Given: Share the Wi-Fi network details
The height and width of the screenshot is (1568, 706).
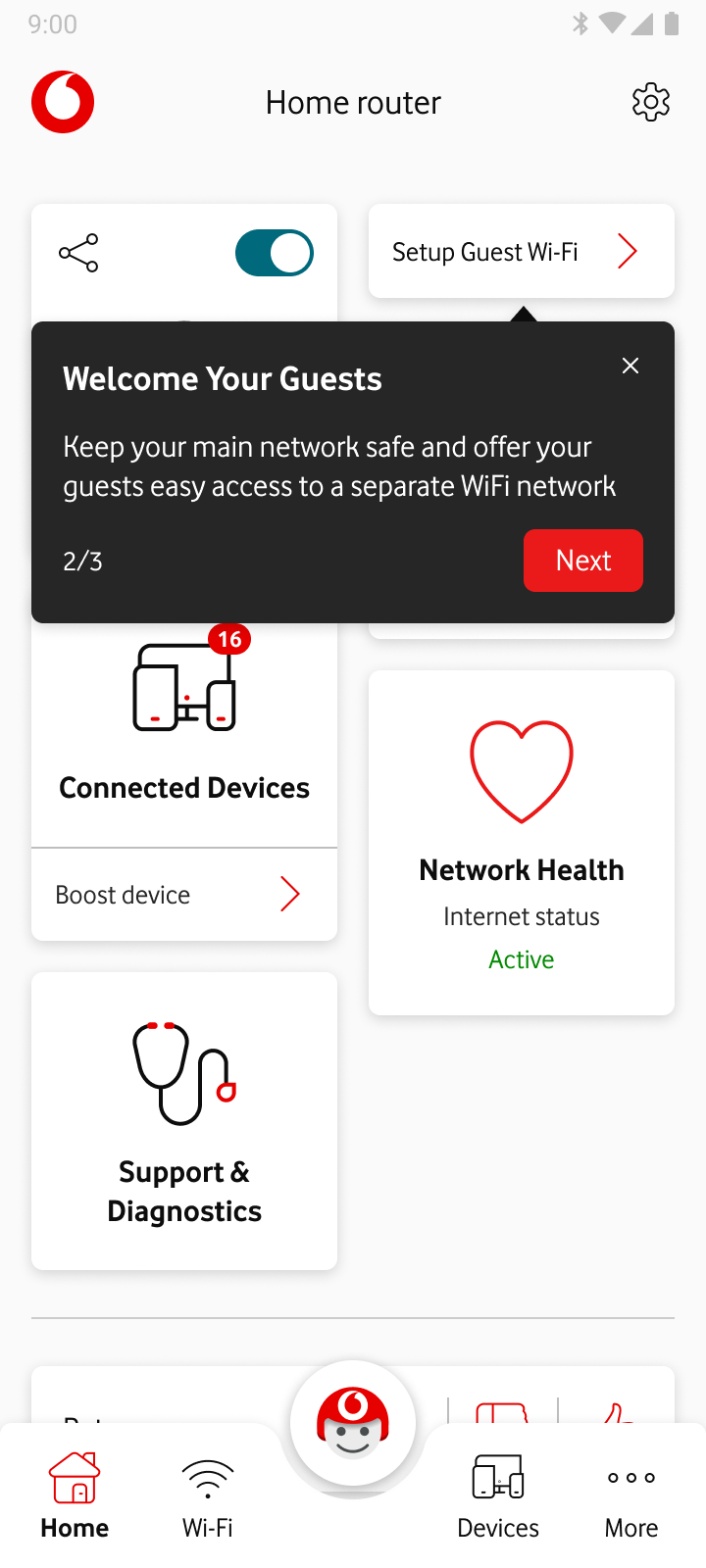Looking at the screenshot, I should coord(78,253).
